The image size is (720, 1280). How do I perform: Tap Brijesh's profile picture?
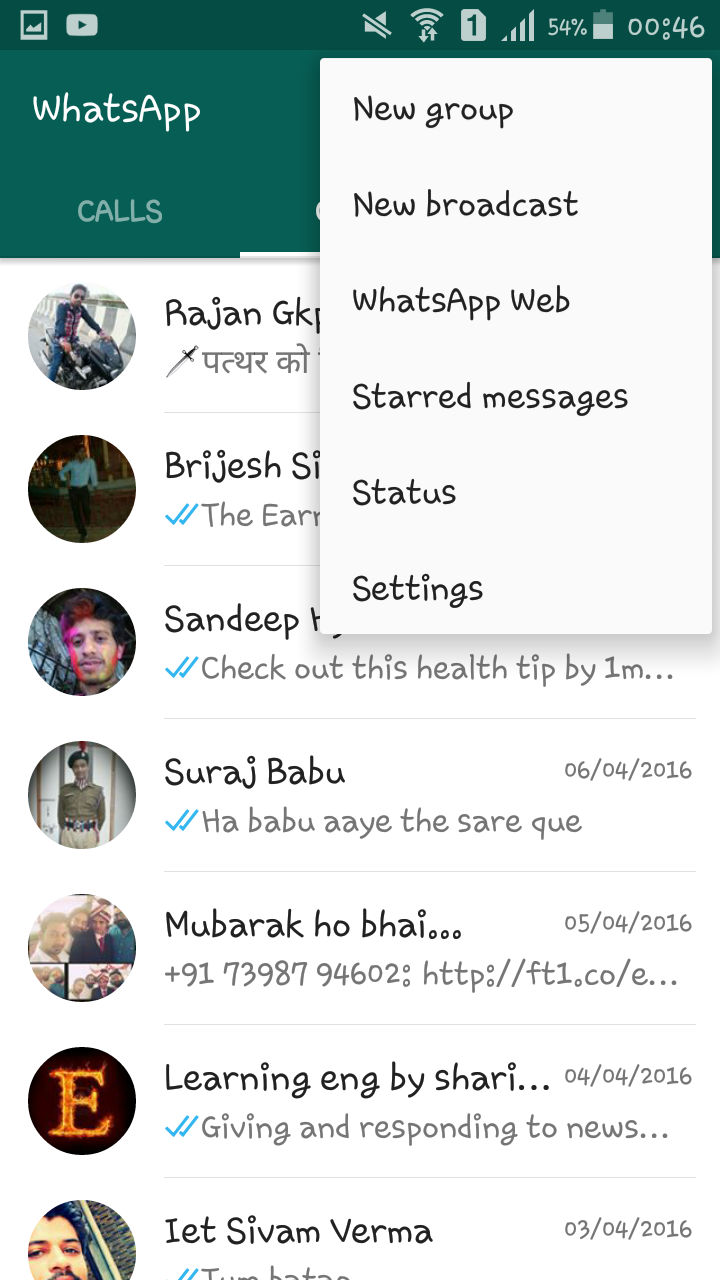point(82,489)
